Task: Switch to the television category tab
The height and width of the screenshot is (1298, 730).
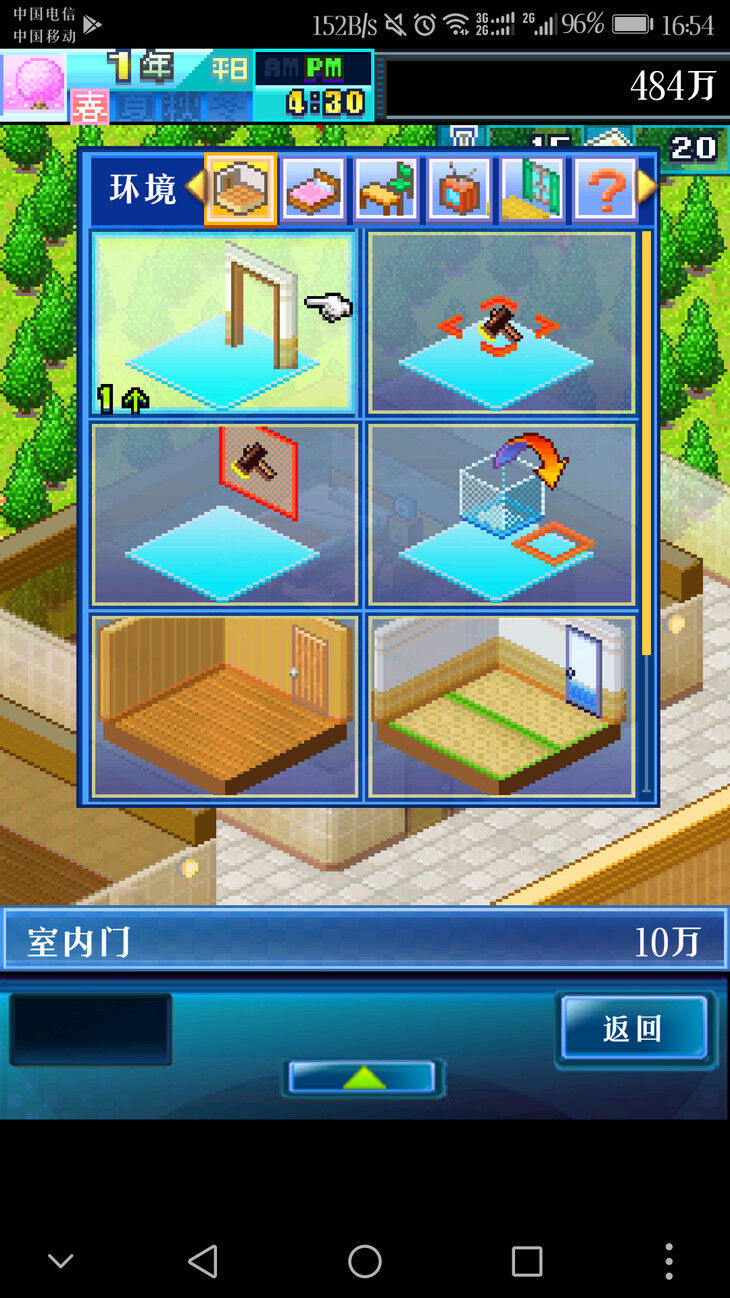Action: point(459,189)
